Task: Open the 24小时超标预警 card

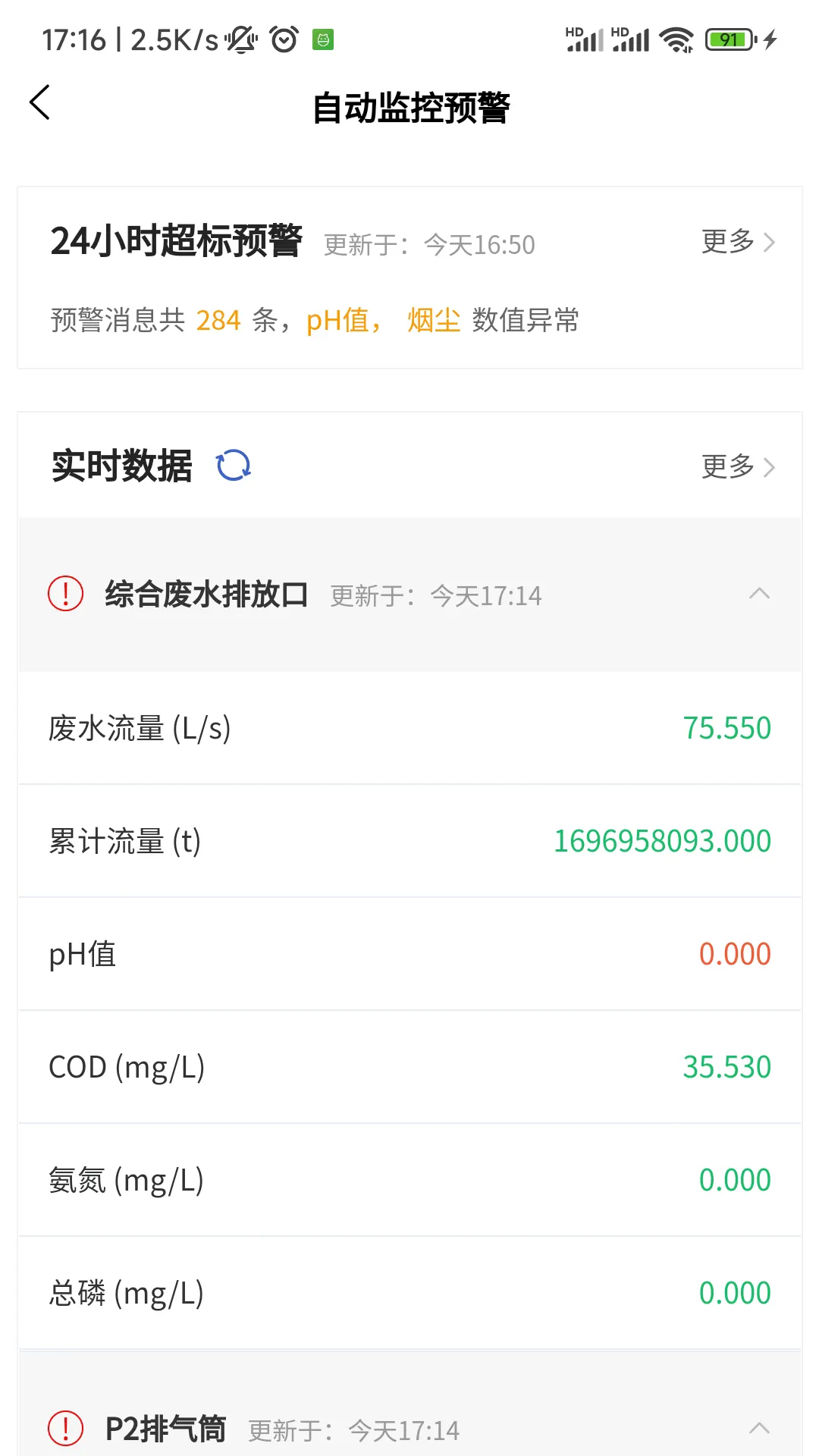Action: coord(176,241)
